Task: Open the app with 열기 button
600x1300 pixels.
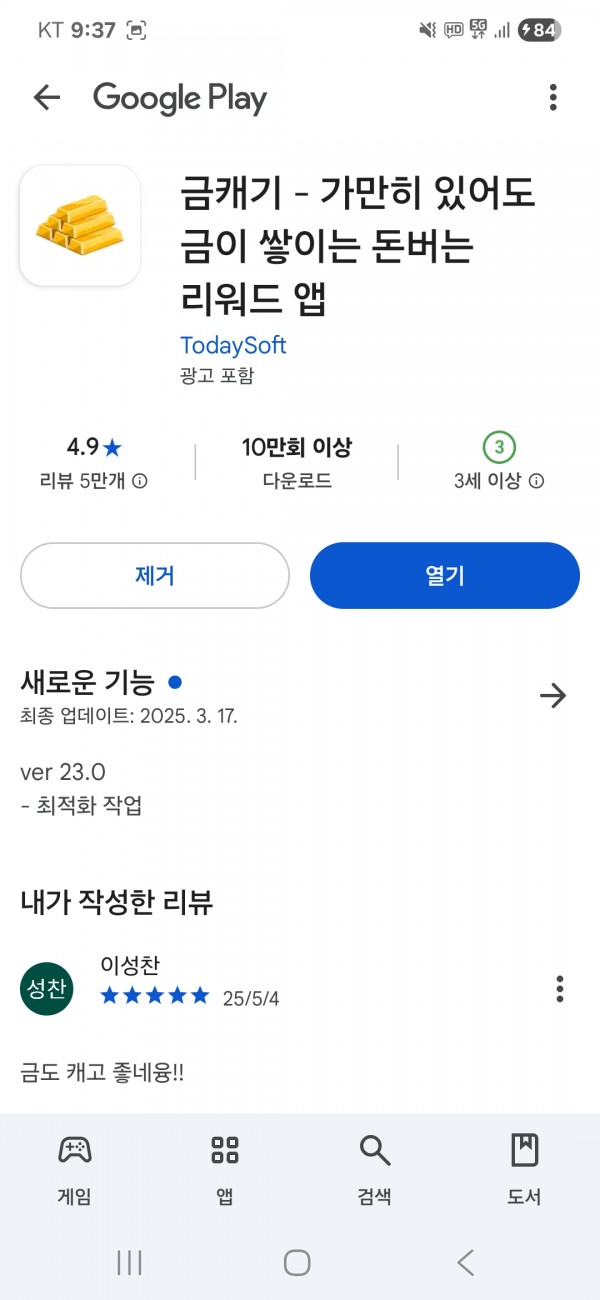Action: (445, 576)
